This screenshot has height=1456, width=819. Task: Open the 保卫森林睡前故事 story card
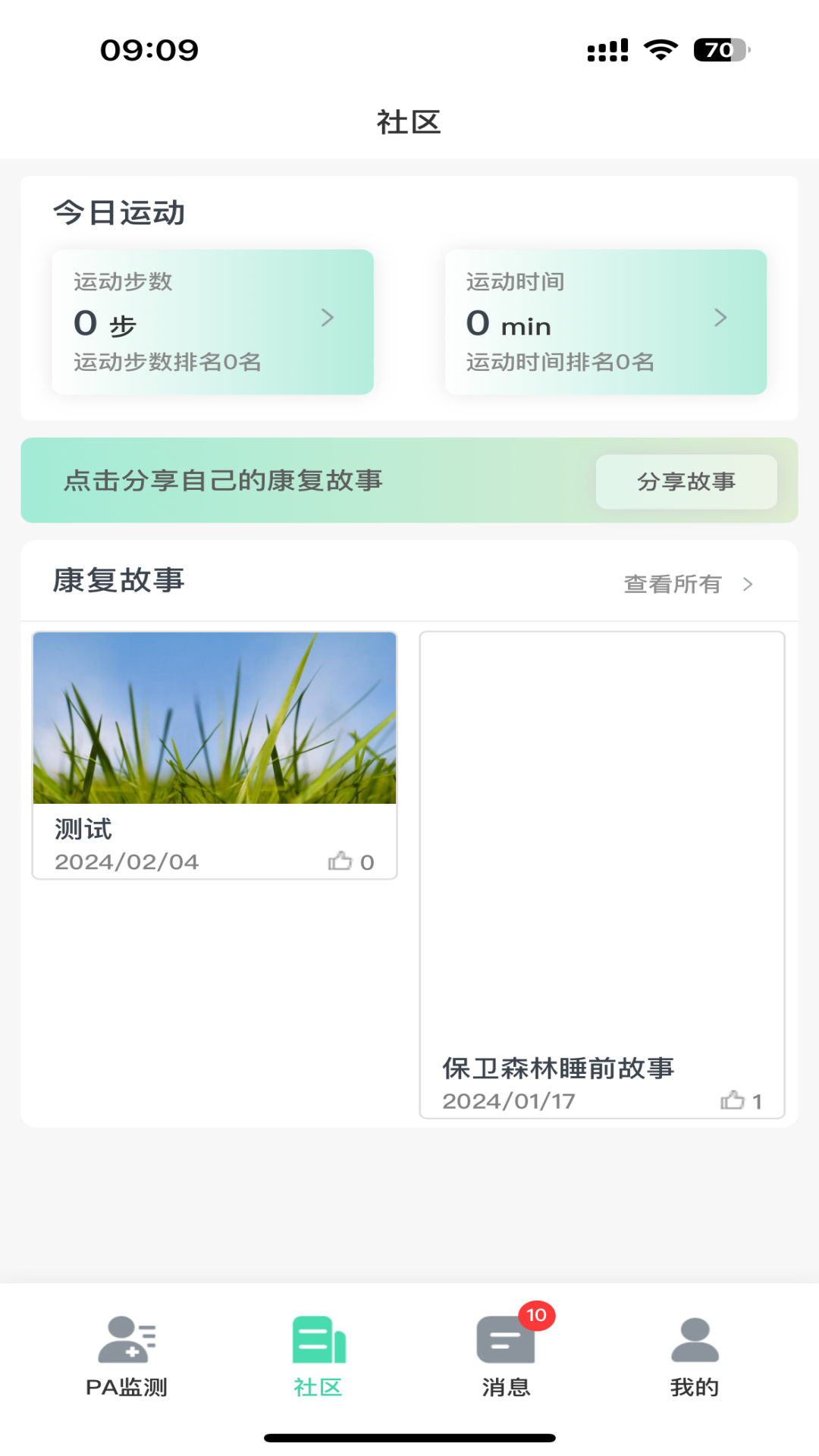pyautogui.click(x=602, y=872)
